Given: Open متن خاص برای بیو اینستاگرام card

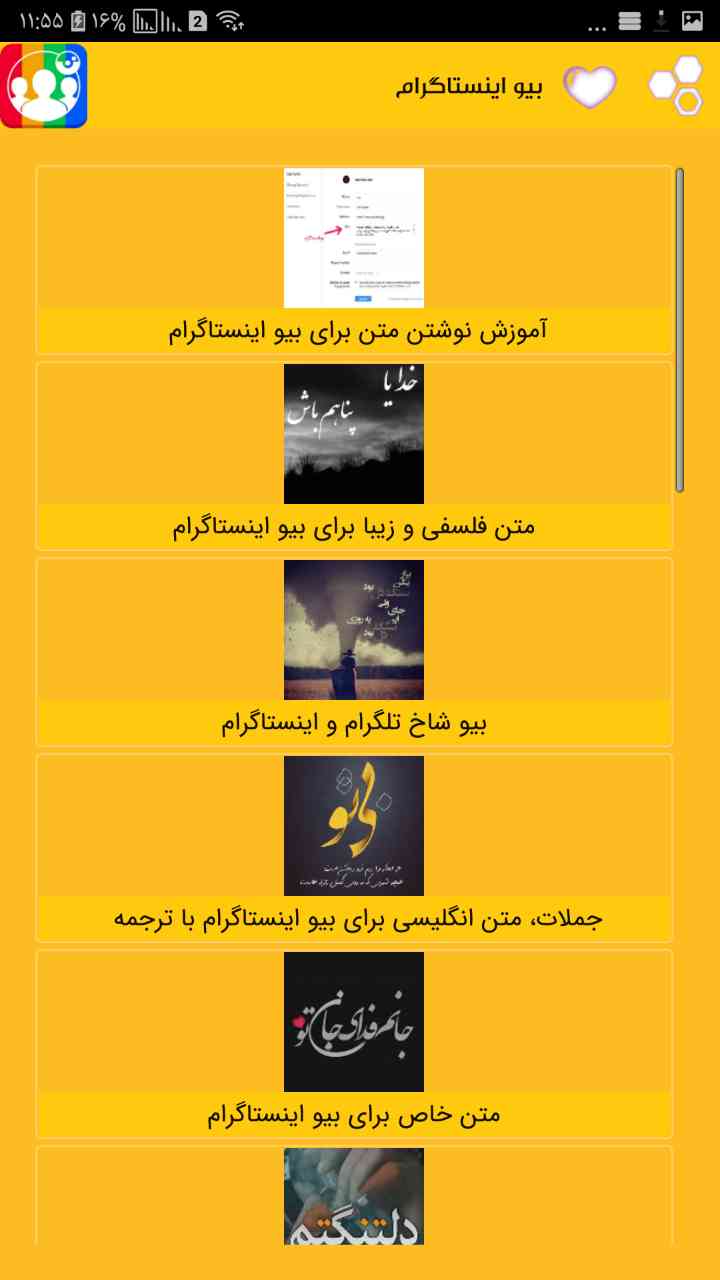Looking at the screenshot, I should (x=354, y=1044).
